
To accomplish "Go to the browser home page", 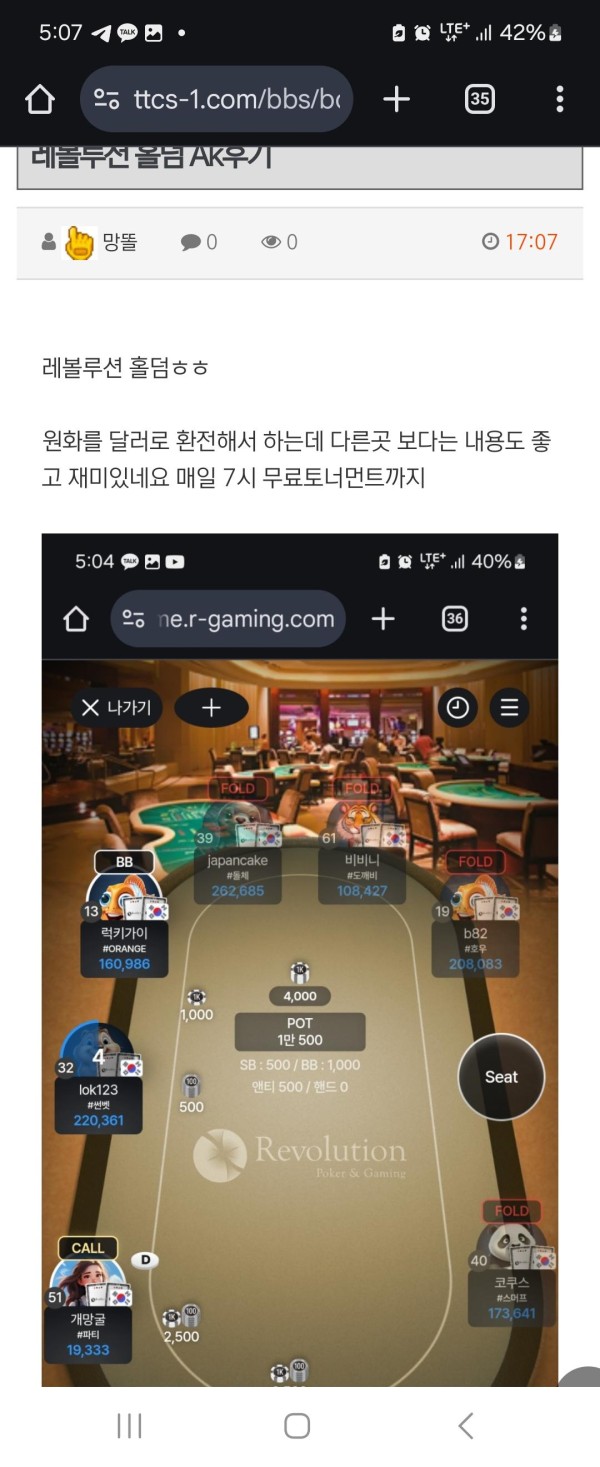I will 39,99.
